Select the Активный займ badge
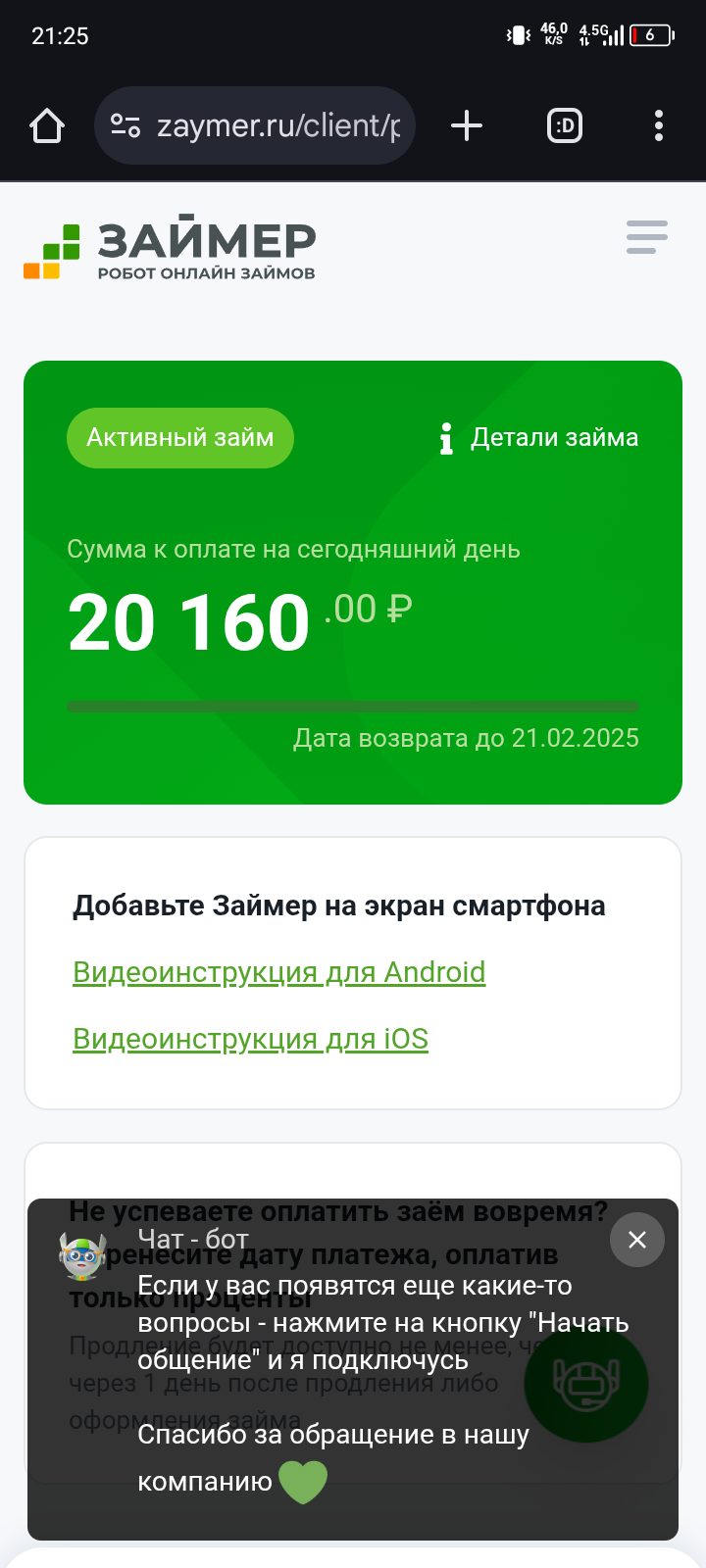 pos(179,437)
